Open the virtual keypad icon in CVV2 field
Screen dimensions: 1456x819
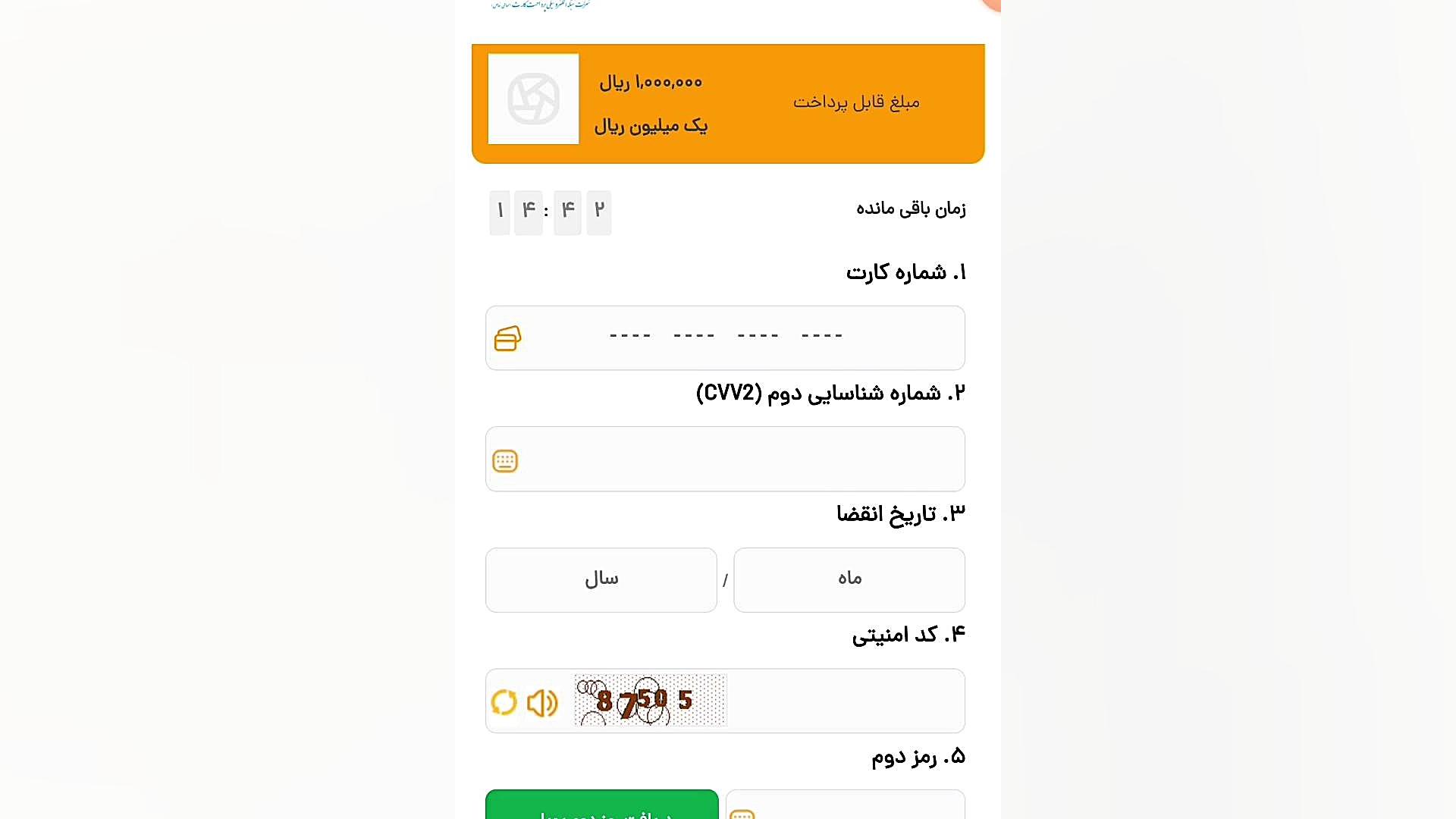(505, 460)
